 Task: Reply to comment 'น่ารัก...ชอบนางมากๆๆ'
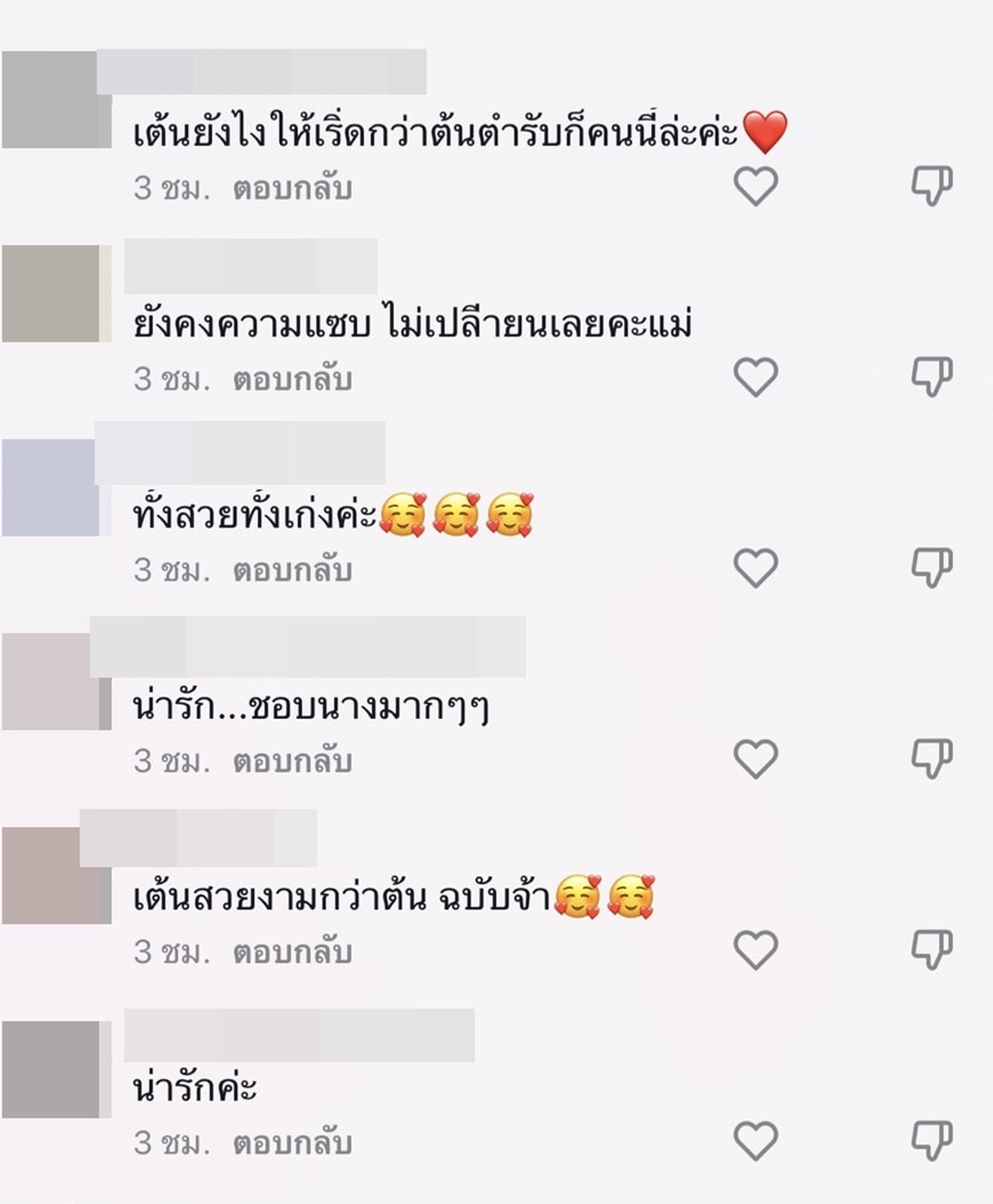(292, 761)
